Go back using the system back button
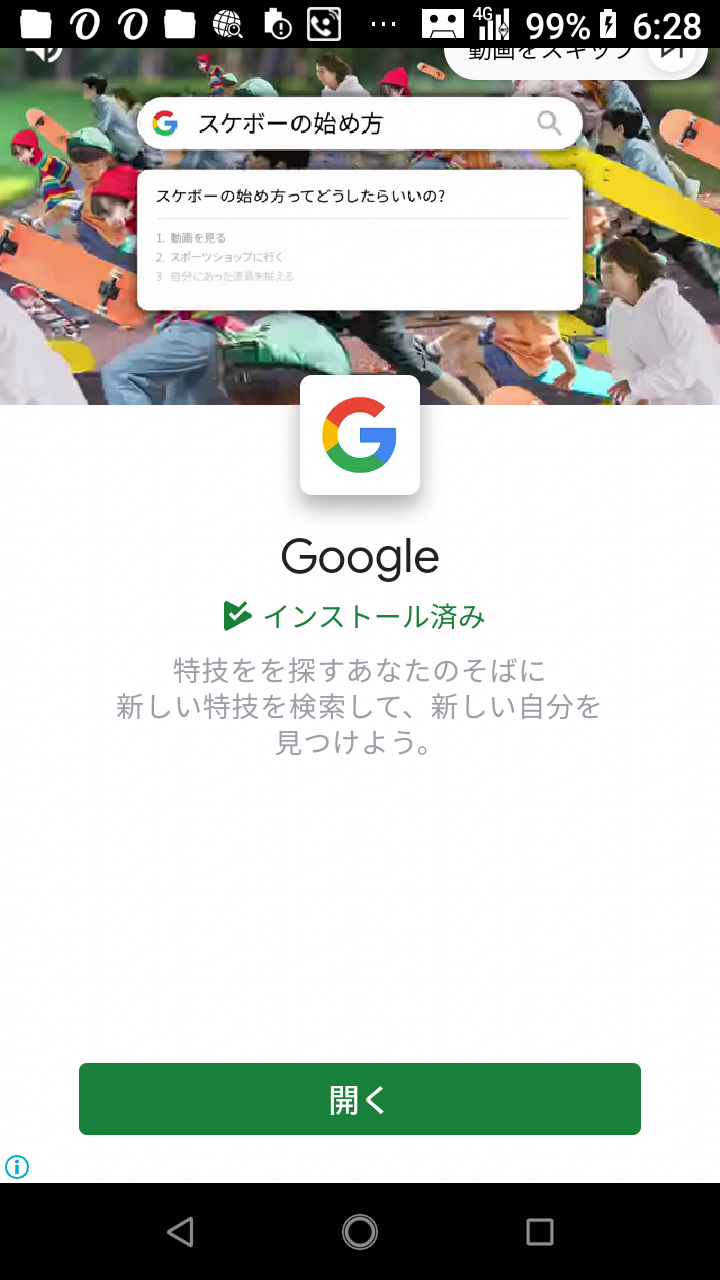Viewport: 720px width, 1280px height. pyautogui.click(x=180, y=1232)
